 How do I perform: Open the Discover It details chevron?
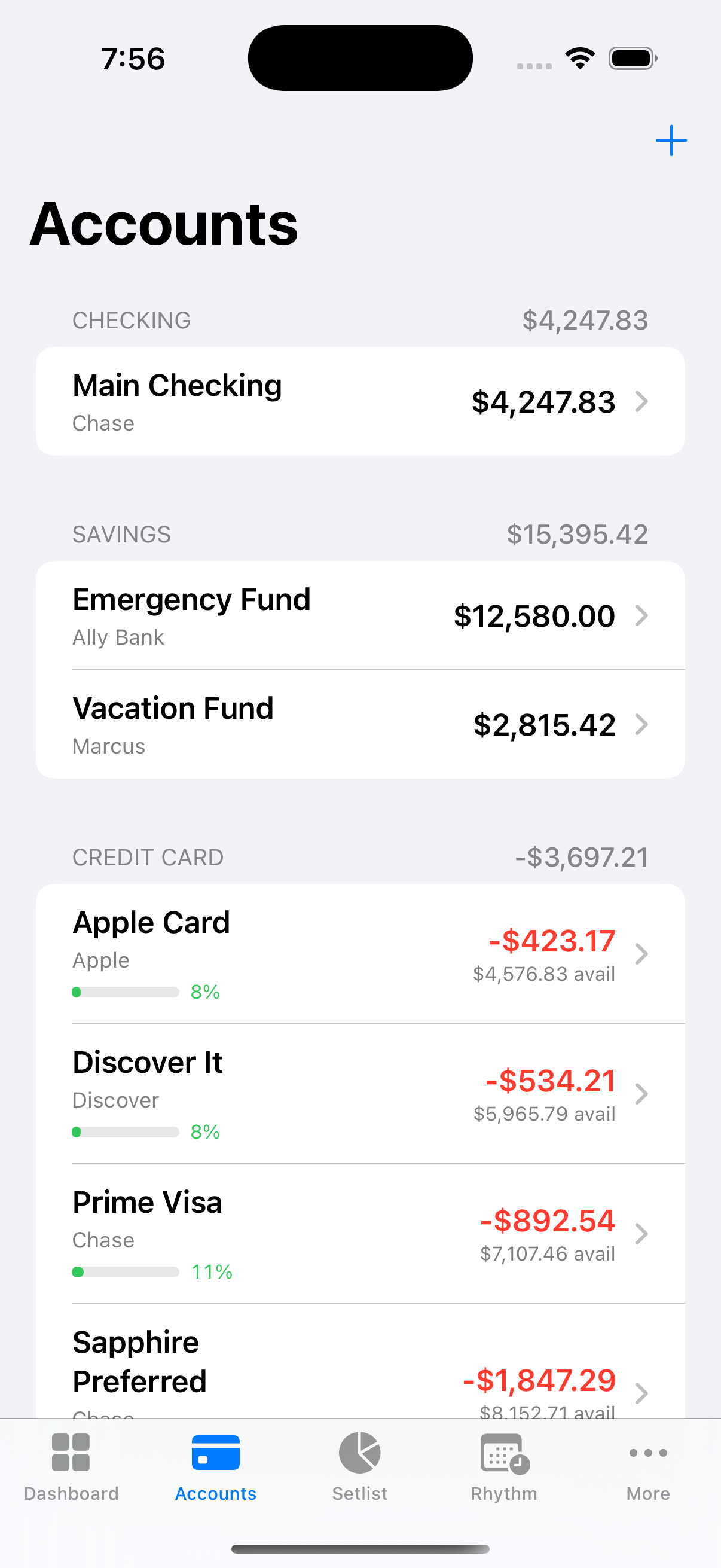coord(641,1094)
